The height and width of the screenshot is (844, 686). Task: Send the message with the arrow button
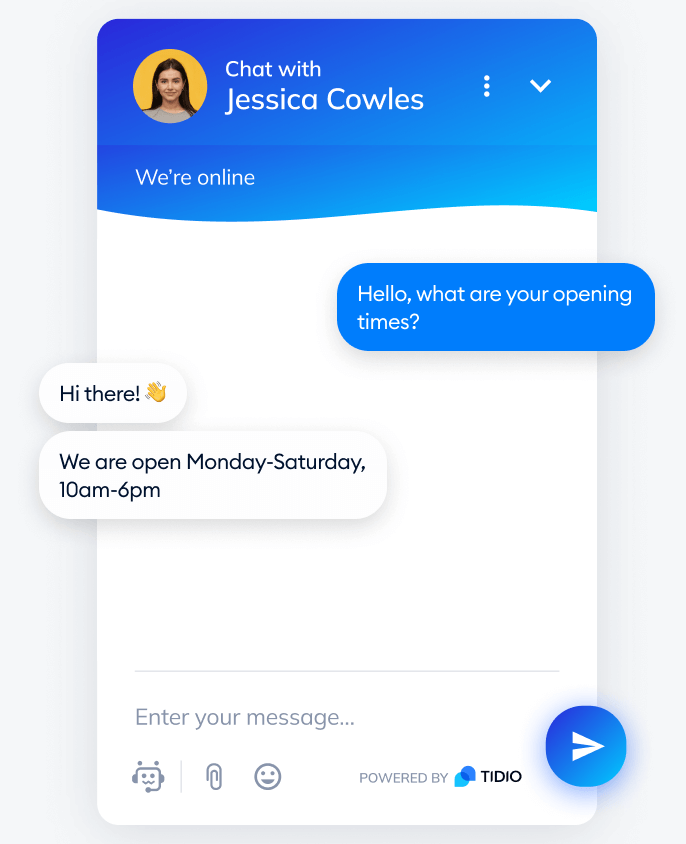(x=586, y=746)
